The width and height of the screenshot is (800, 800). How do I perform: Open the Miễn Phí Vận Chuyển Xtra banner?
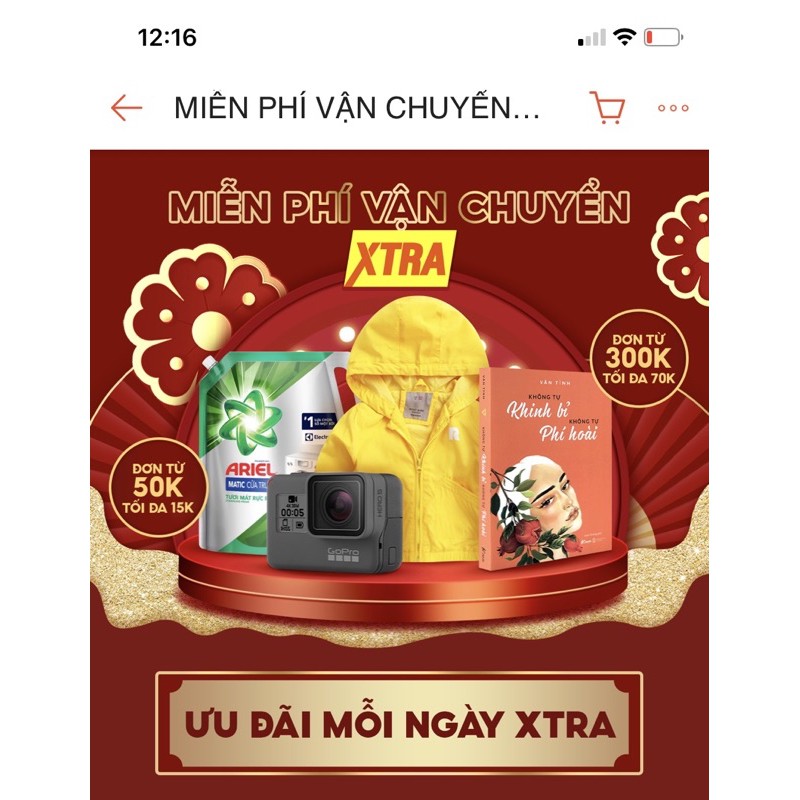[x=400, y=400]
